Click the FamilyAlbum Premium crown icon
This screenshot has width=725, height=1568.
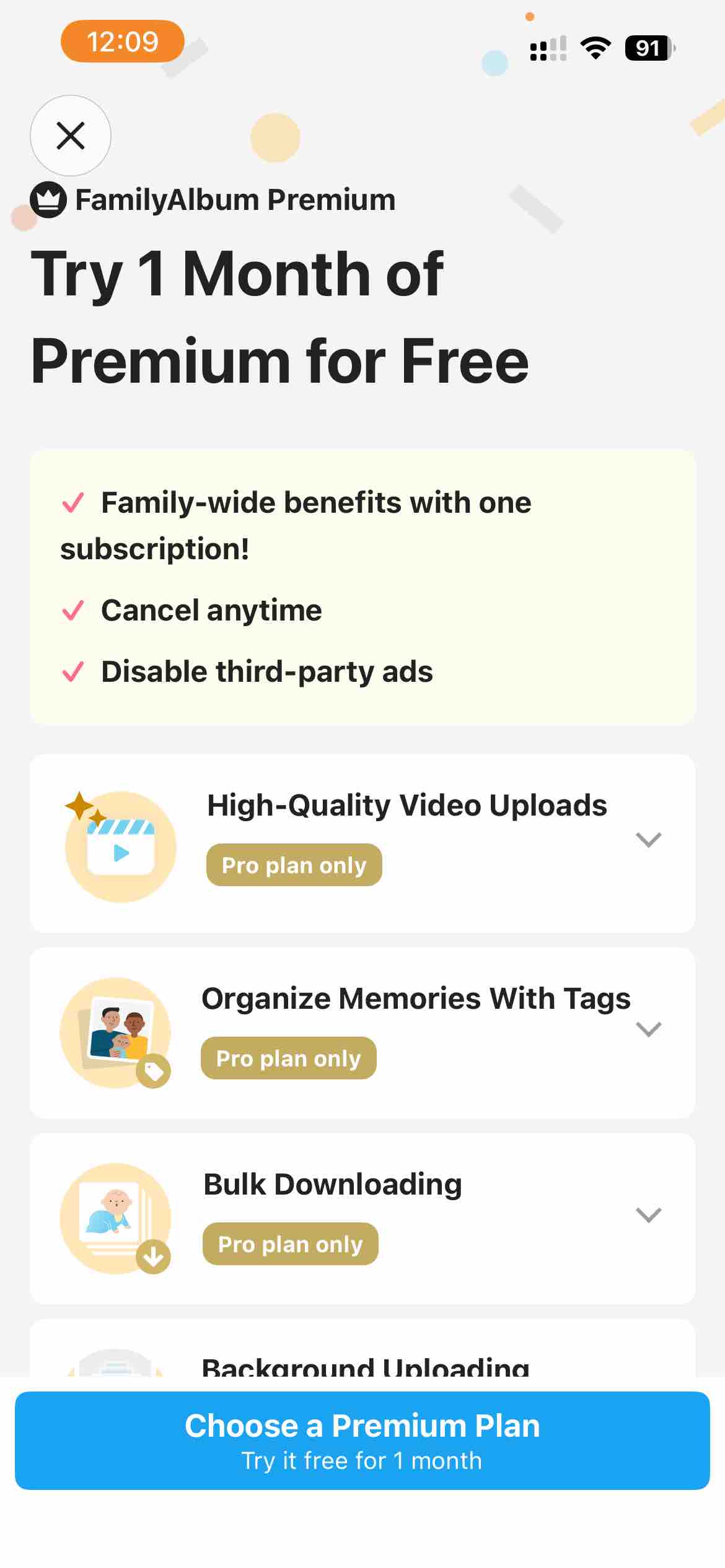click(x=49, y=199)
